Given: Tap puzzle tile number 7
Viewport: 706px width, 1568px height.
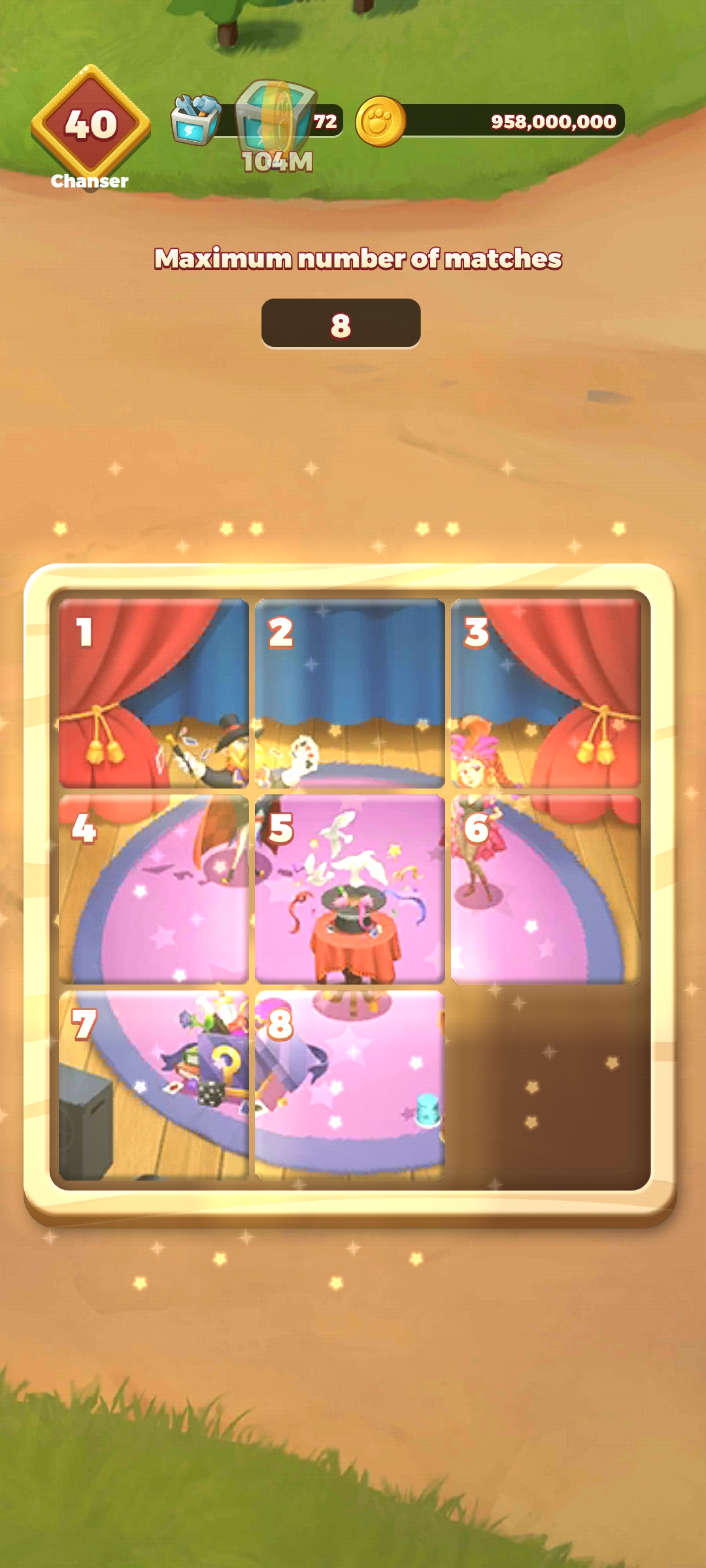Looking at the screenshot, I should pos(154,1085).
